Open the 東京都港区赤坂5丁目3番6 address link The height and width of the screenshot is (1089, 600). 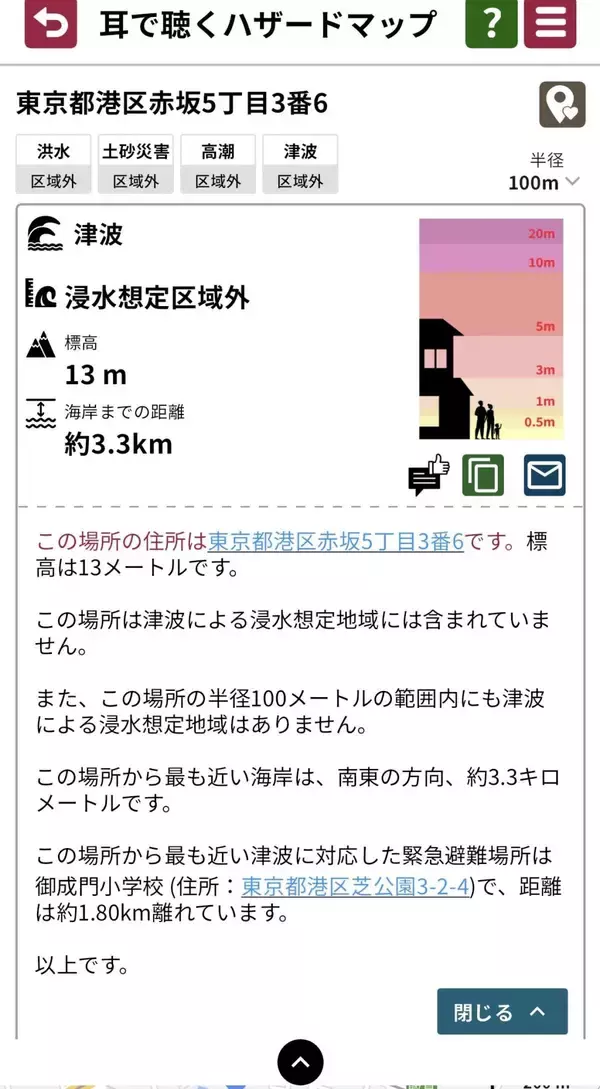[336, 542]
